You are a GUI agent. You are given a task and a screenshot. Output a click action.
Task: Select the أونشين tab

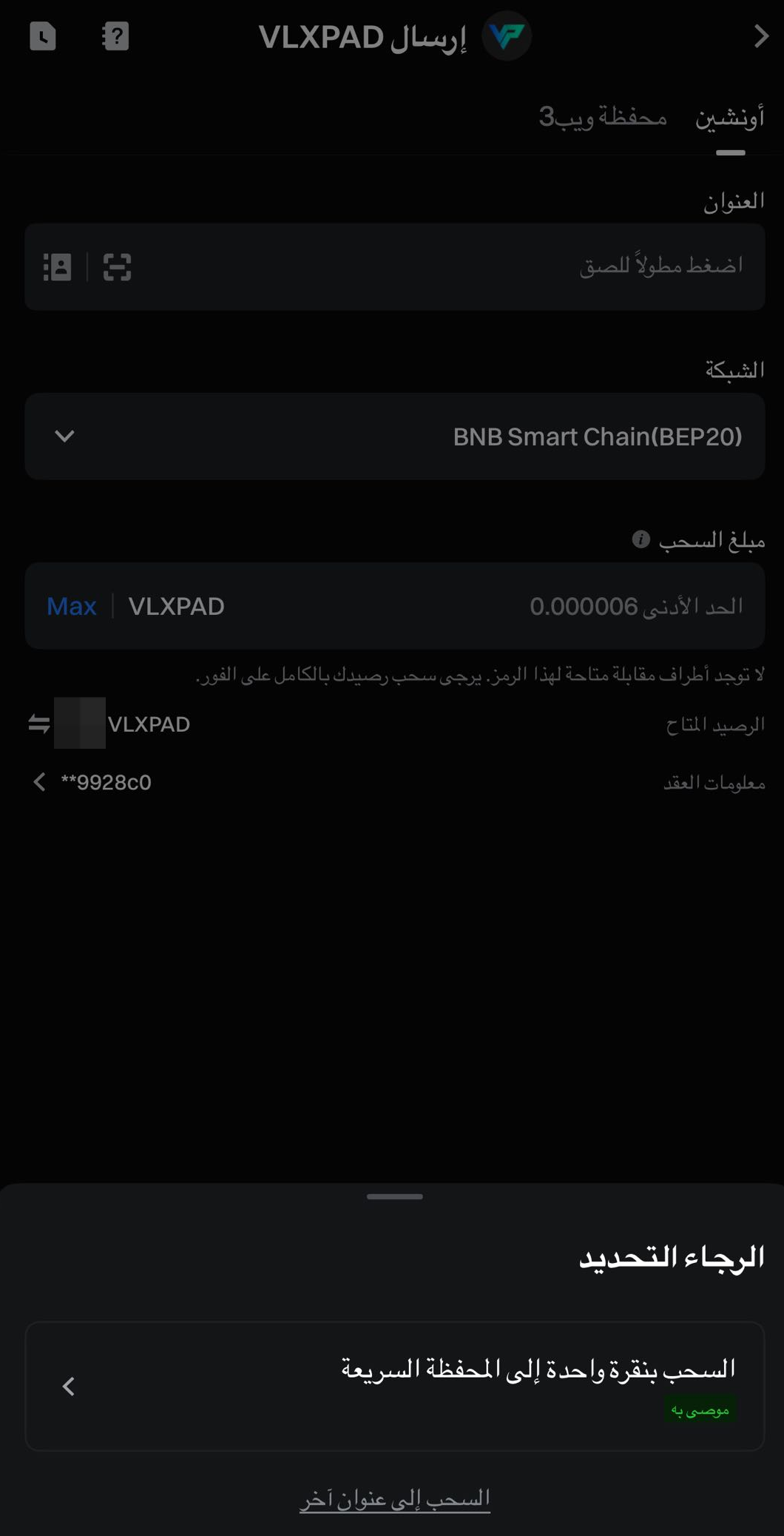point(729,118)
